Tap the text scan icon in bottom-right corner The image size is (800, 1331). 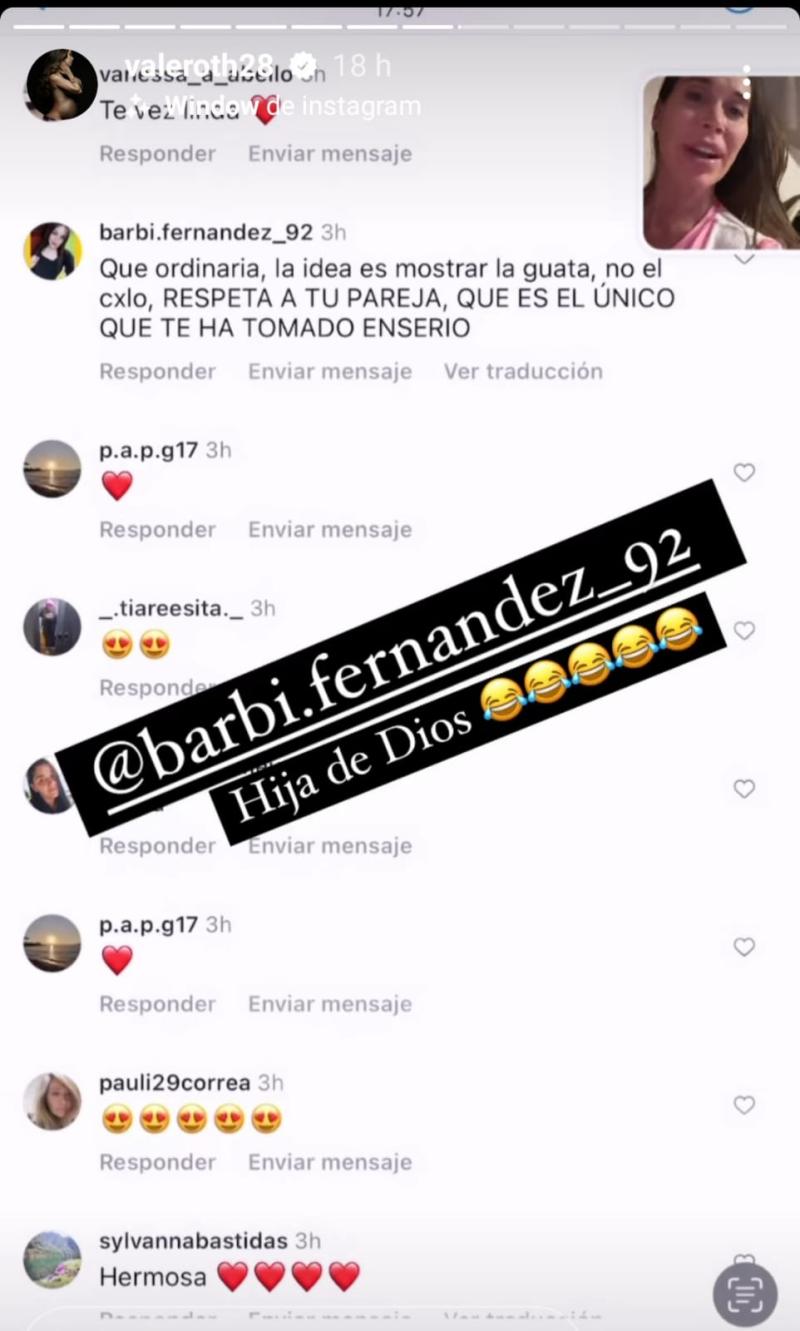pyautogui.click(x=746, y=1293)
